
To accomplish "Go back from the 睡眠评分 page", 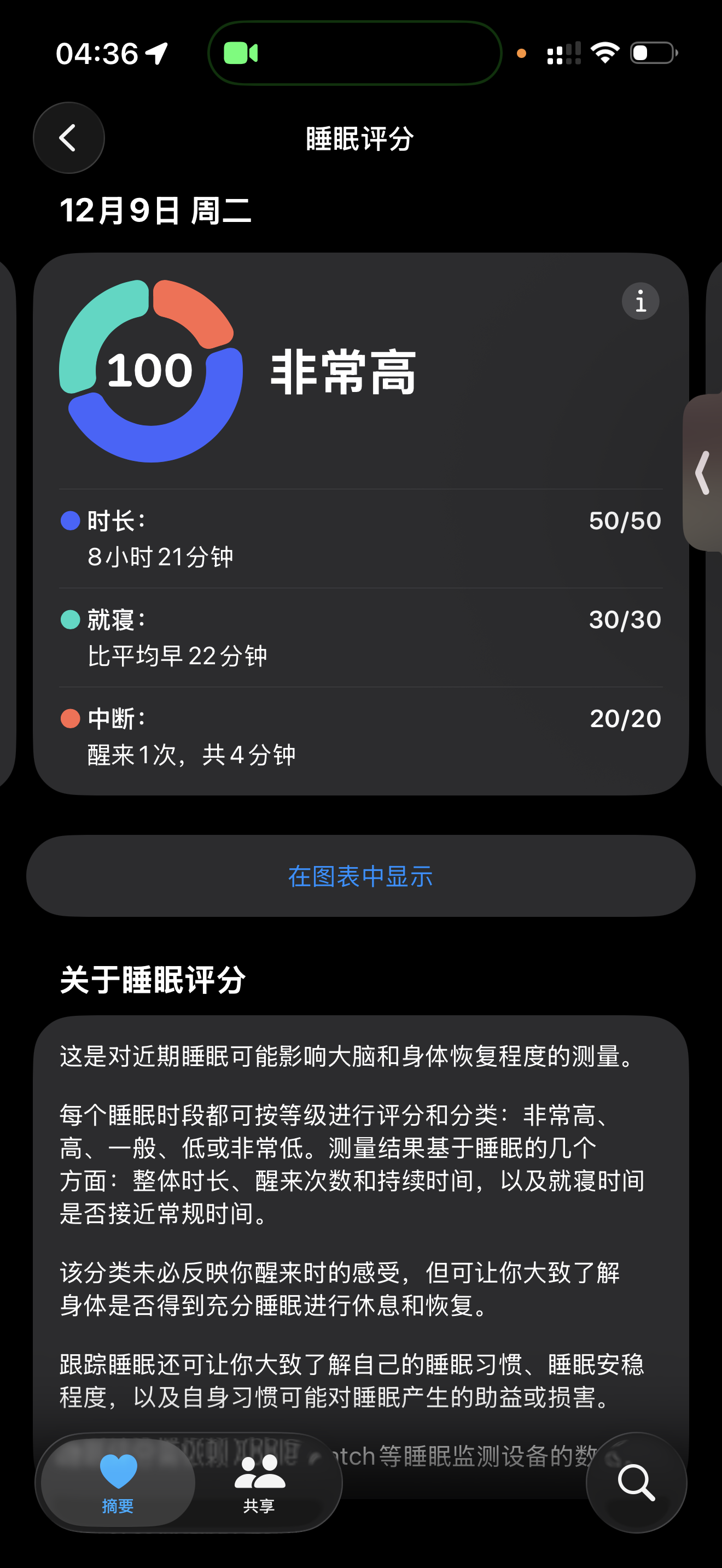I will click(x=68, y=138).
